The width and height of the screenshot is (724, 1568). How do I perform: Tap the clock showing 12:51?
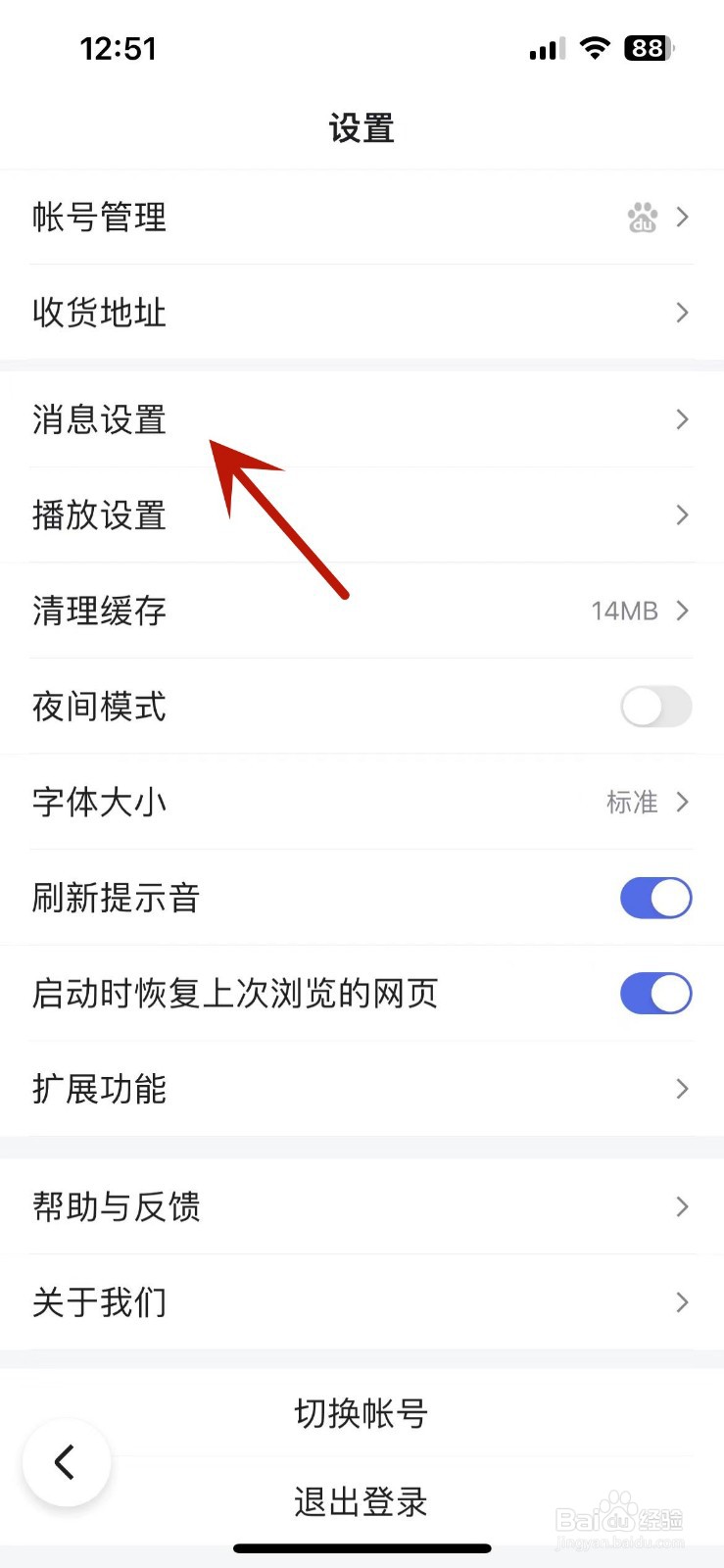pos(120,48)
